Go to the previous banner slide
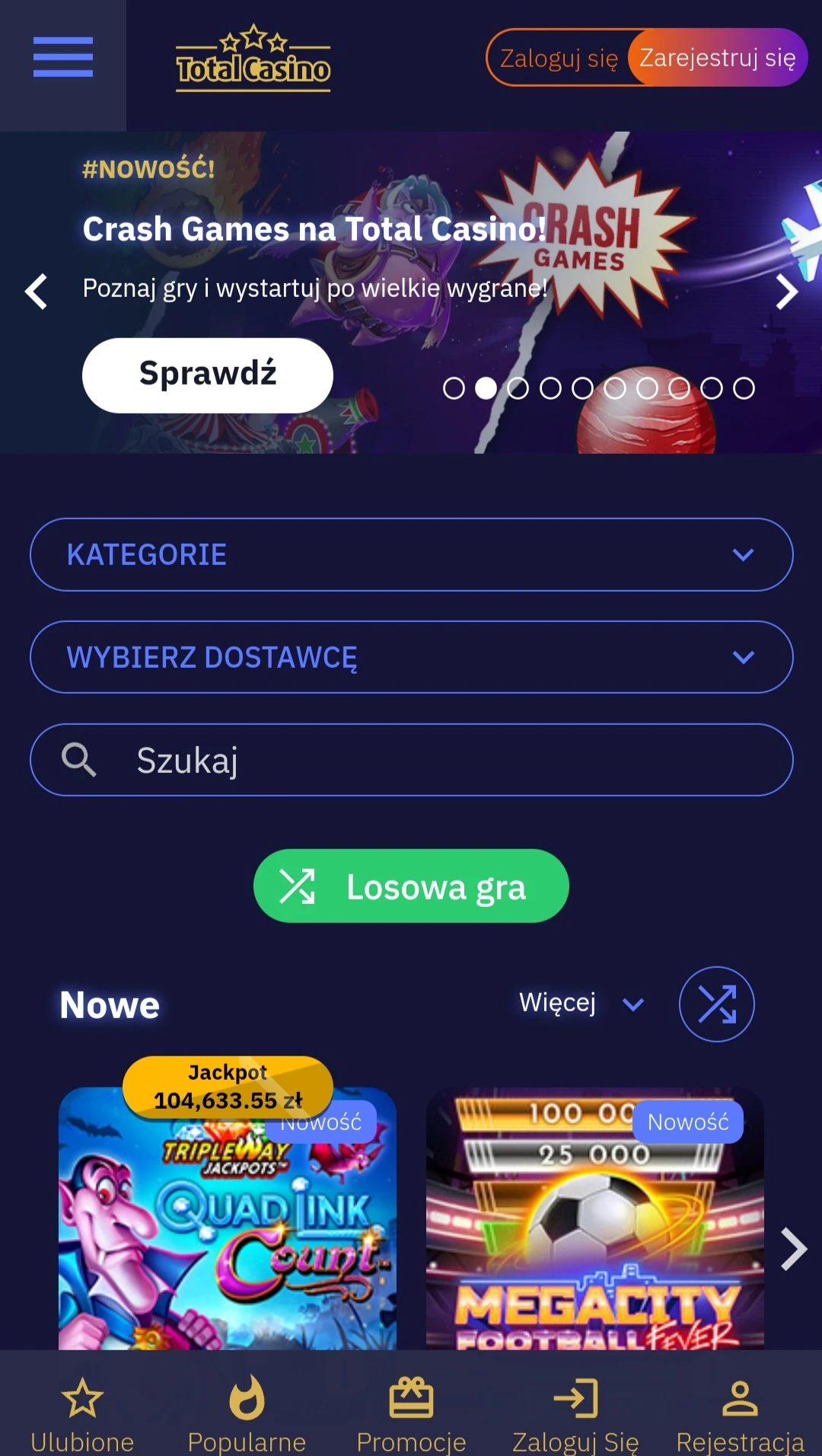 tap(36, 292)
